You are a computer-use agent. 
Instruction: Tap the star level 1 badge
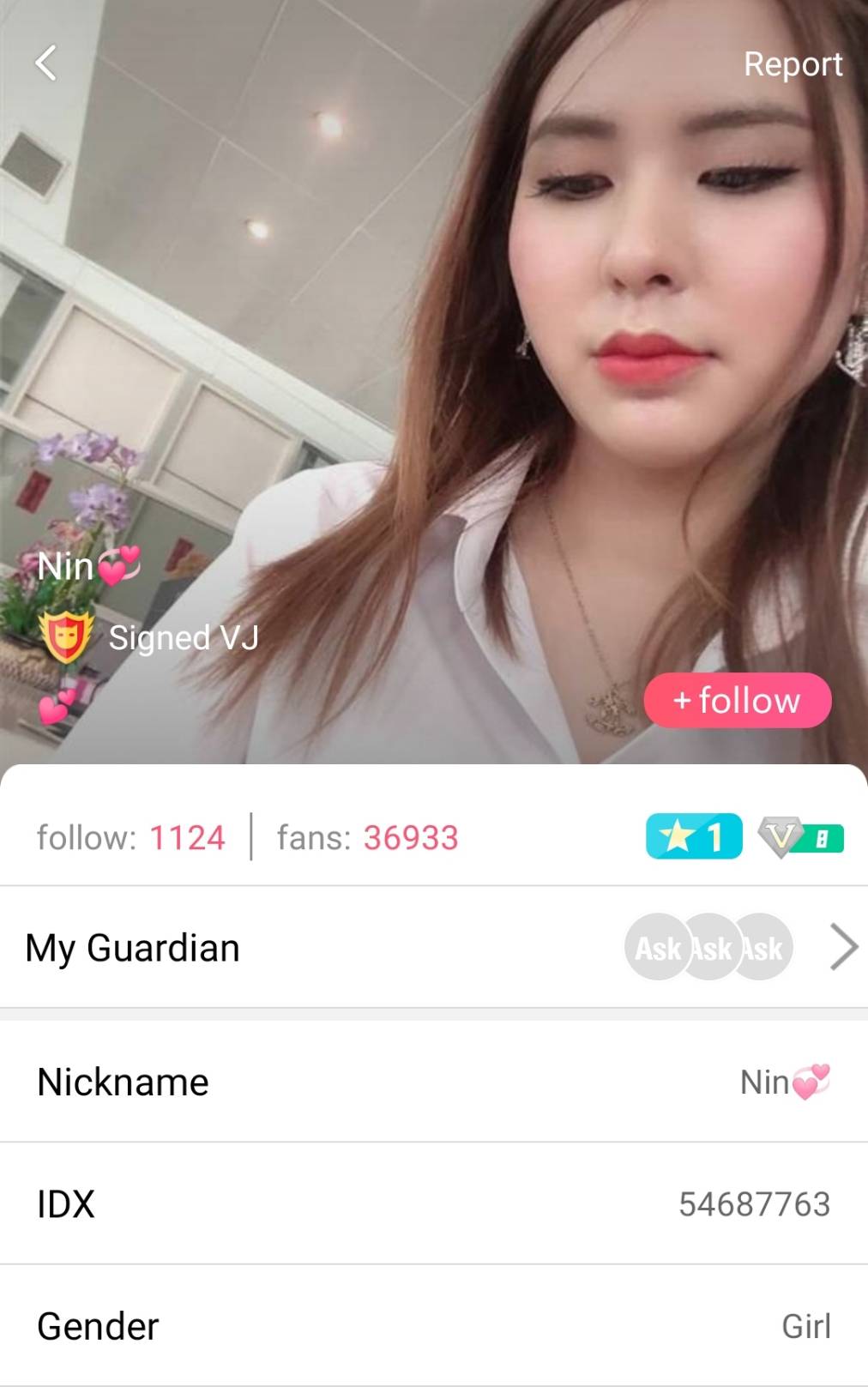[693, 837]
